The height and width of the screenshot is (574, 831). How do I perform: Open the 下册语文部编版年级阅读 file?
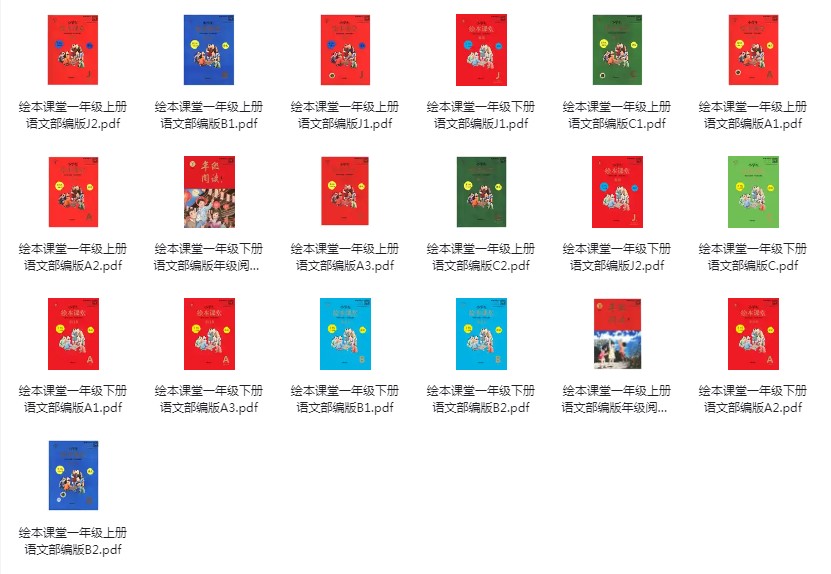click(x=209, y=192)
